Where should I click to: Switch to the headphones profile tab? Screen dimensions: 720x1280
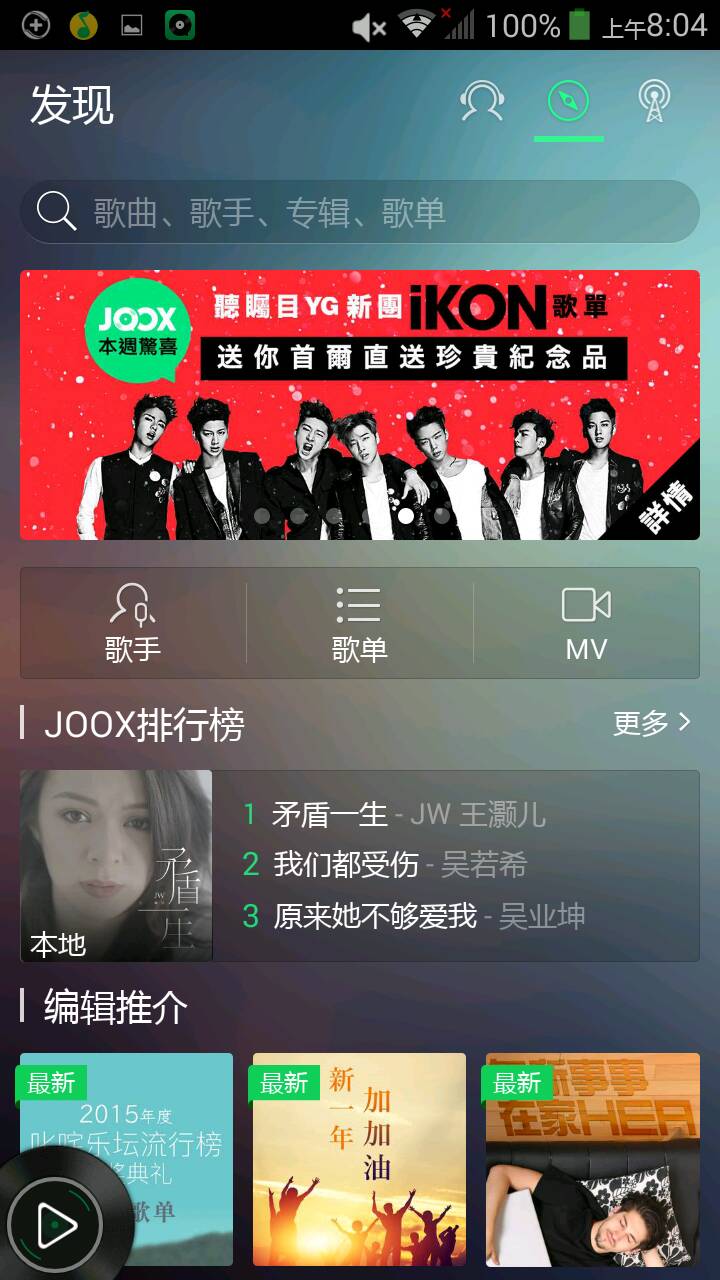481,102
